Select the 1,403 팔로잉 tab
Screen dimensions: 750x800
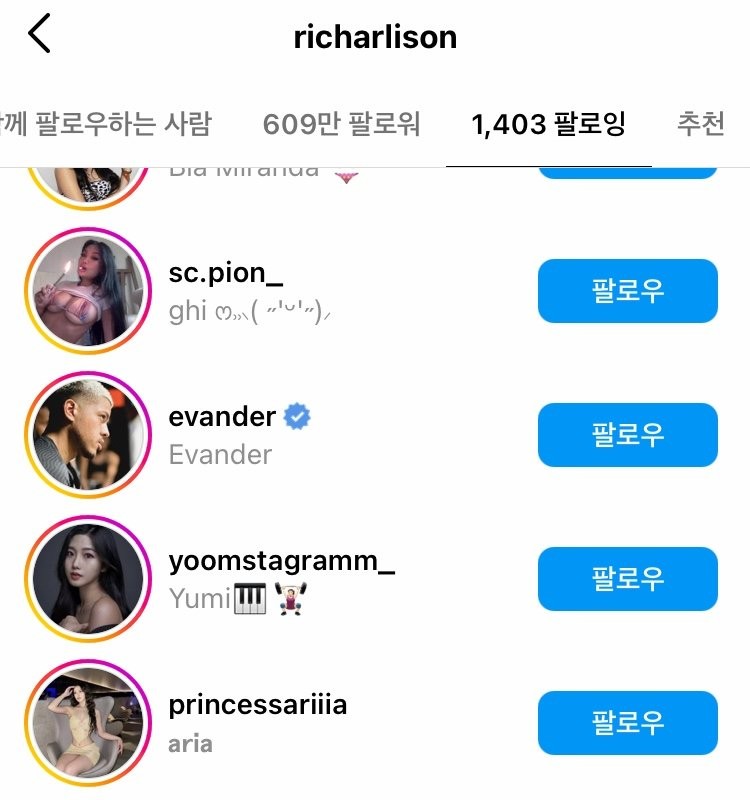coord(548,125)
